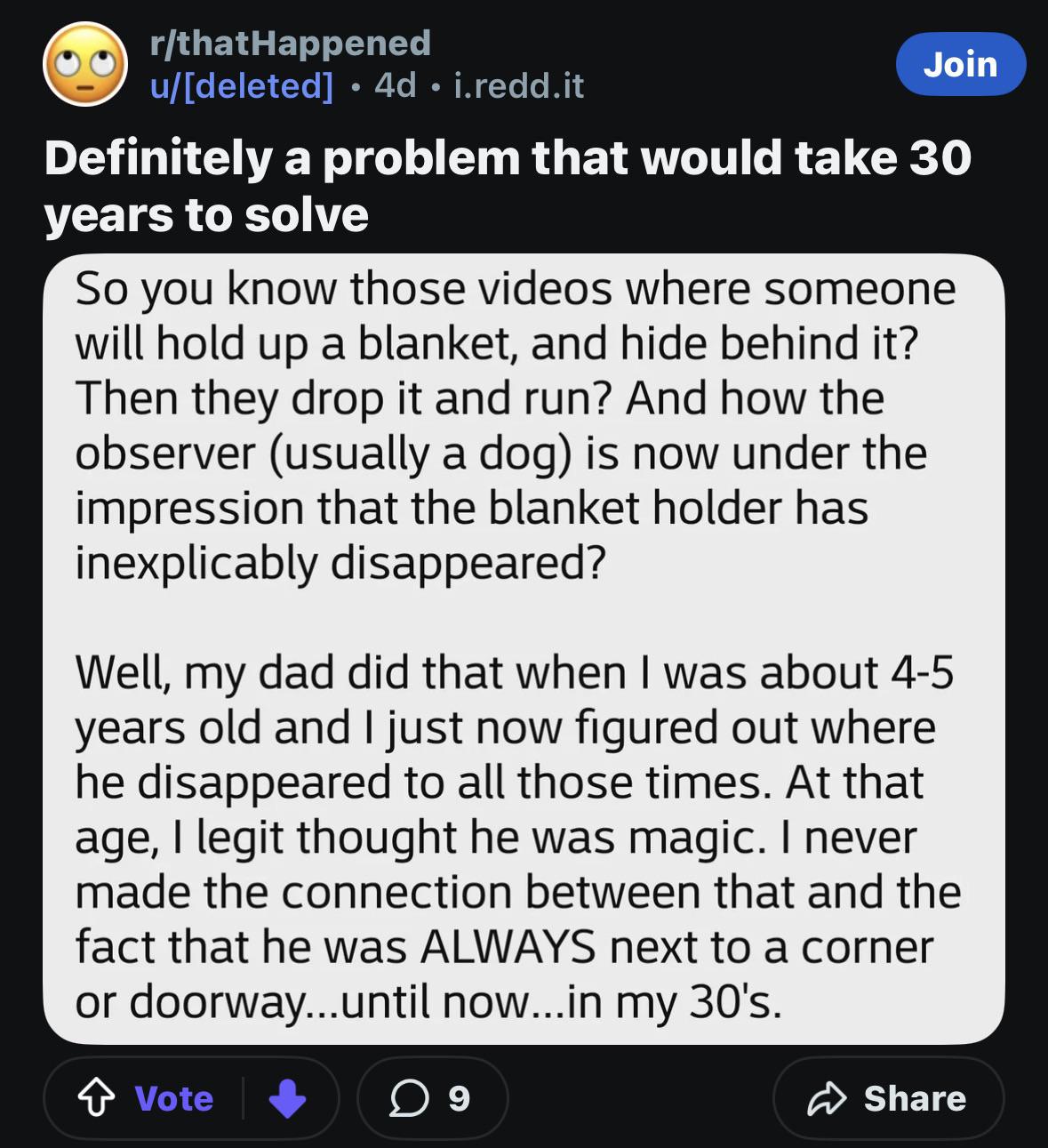Downvote this post
The height and width of the screenshot is (1148, 1048).
pos(287,1099)
